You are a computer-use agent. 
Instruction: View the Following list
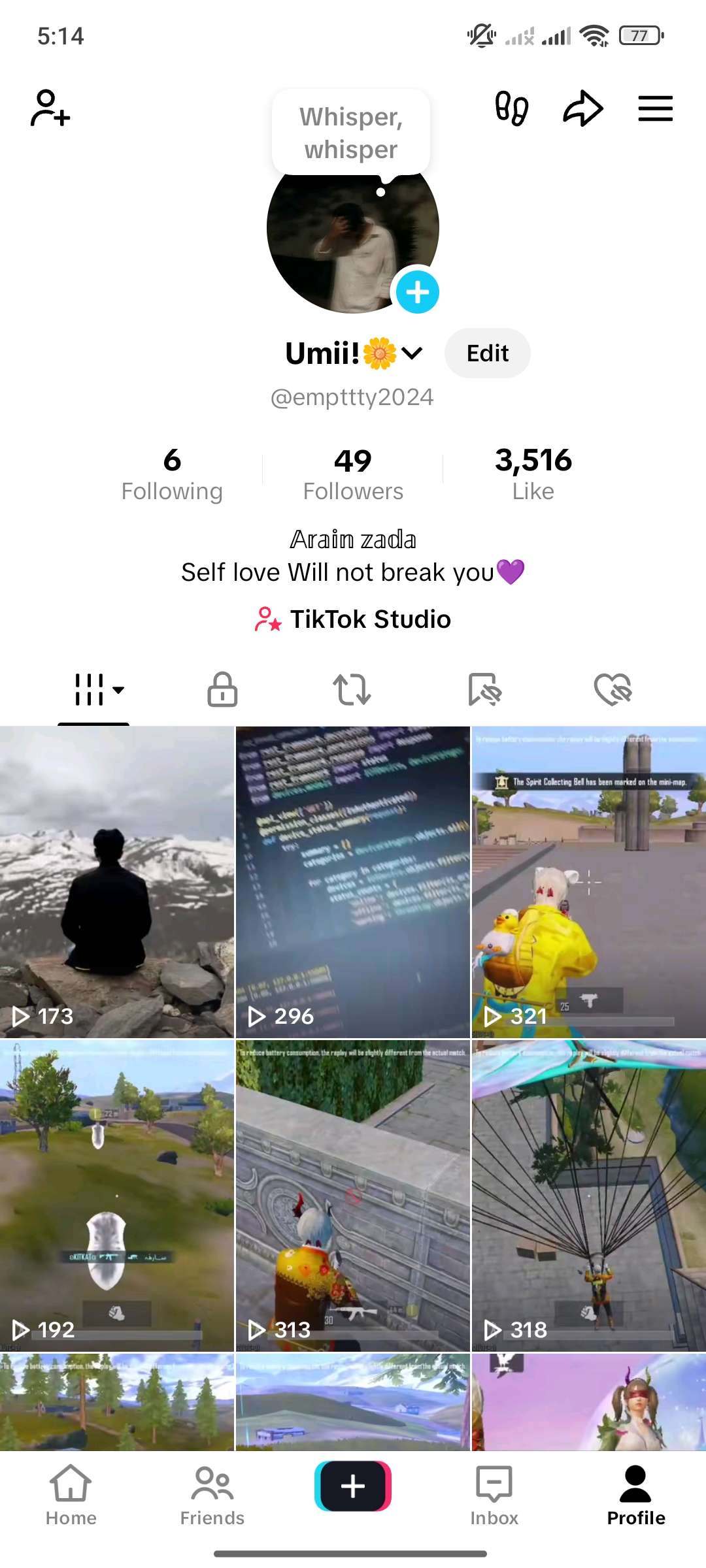coord(172,474)
